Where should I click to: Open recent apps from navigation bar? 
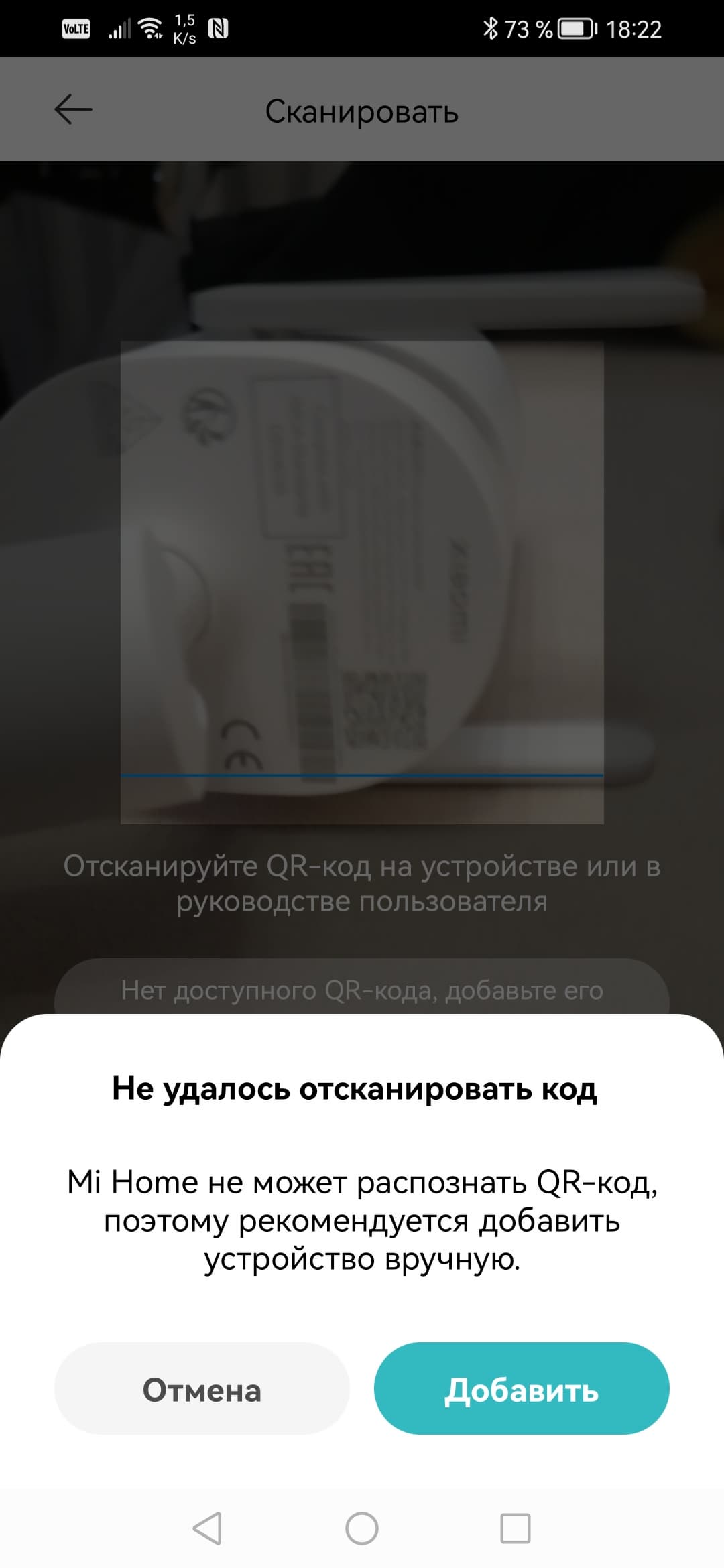click(516, 1528)
